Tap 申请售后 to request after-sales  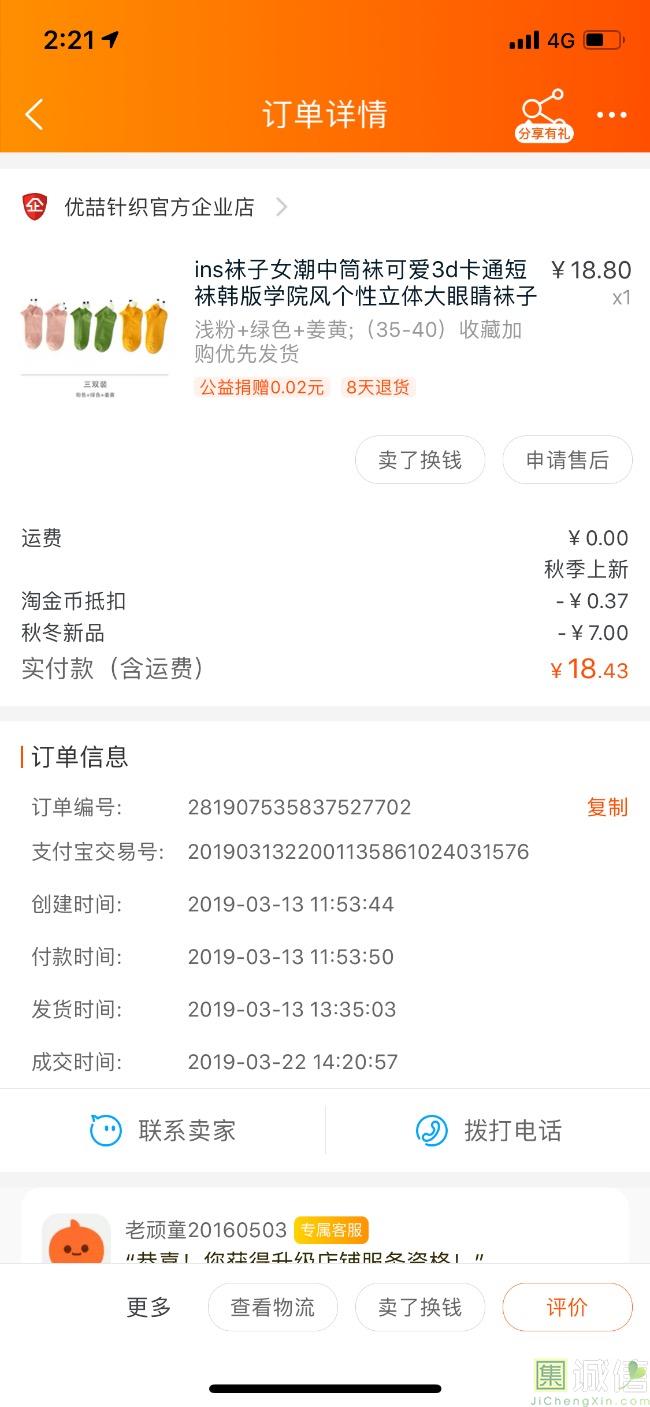point(567,460)
